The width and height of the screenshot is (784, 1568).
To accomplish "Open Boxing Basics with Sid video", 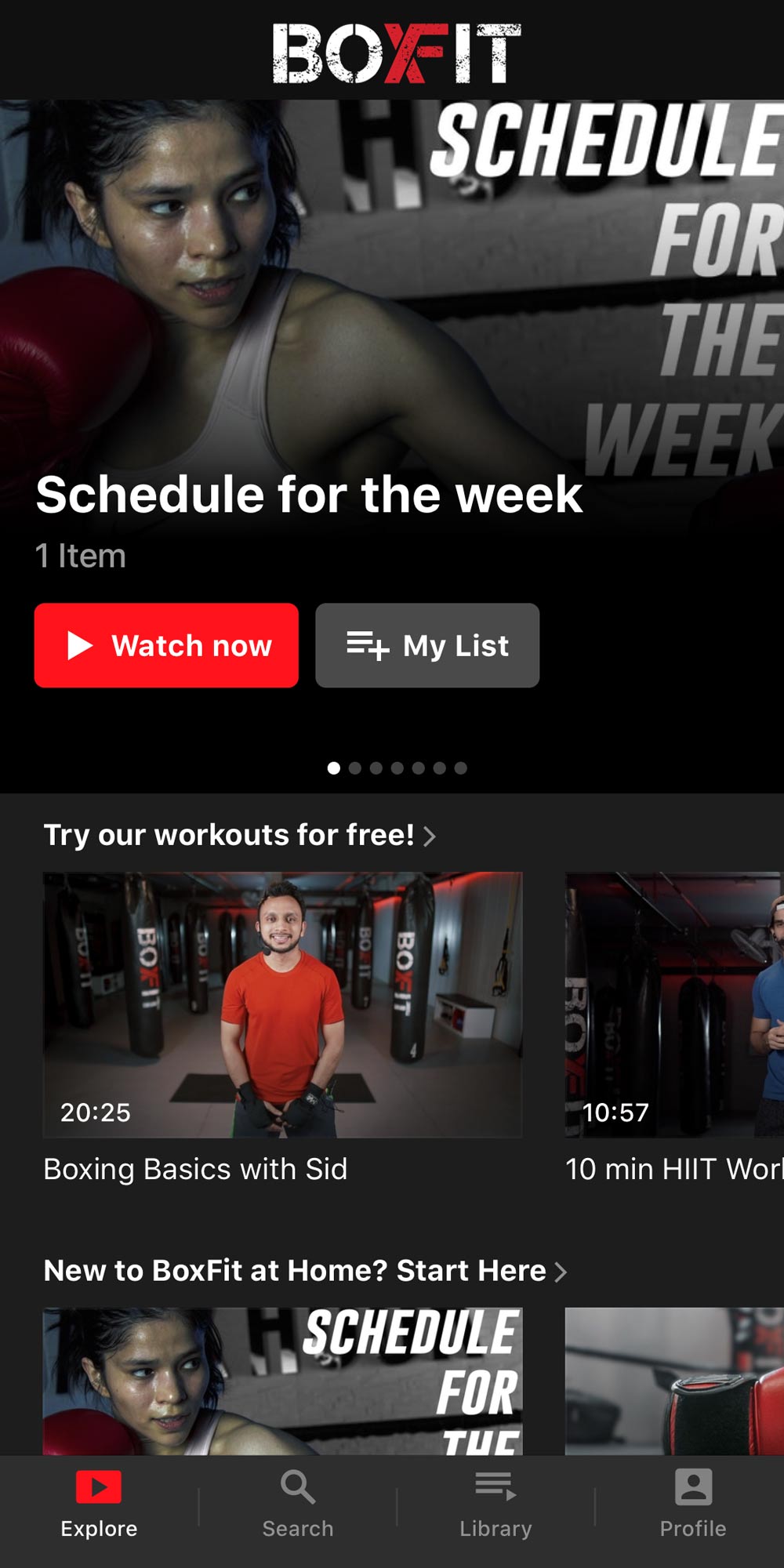I will coord(282,1004).
